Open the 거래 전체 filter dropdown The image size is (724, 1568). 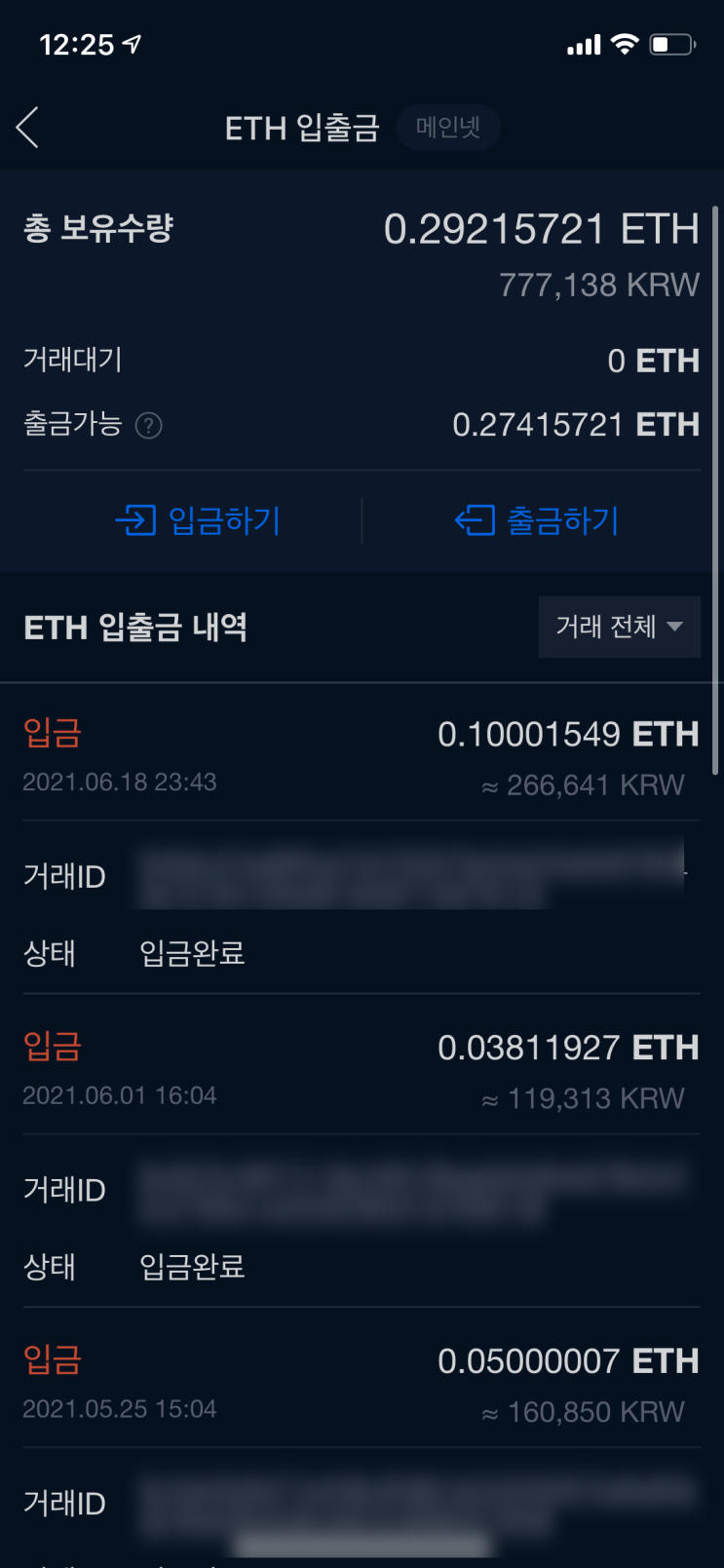(x=619, y=627)
